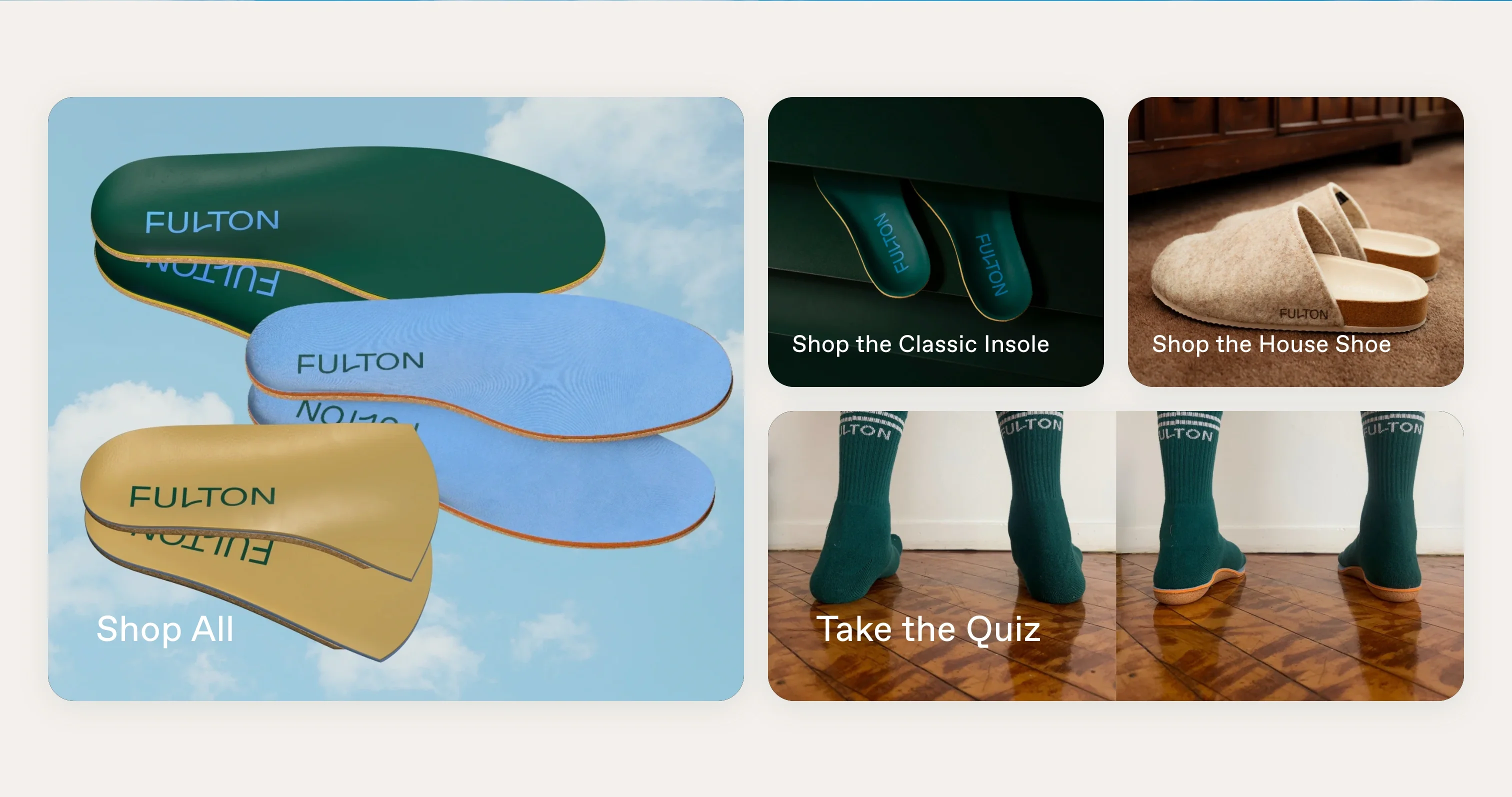Open Shop the House Shoe card
The image size is (1512, 797).
[1295, 241]
